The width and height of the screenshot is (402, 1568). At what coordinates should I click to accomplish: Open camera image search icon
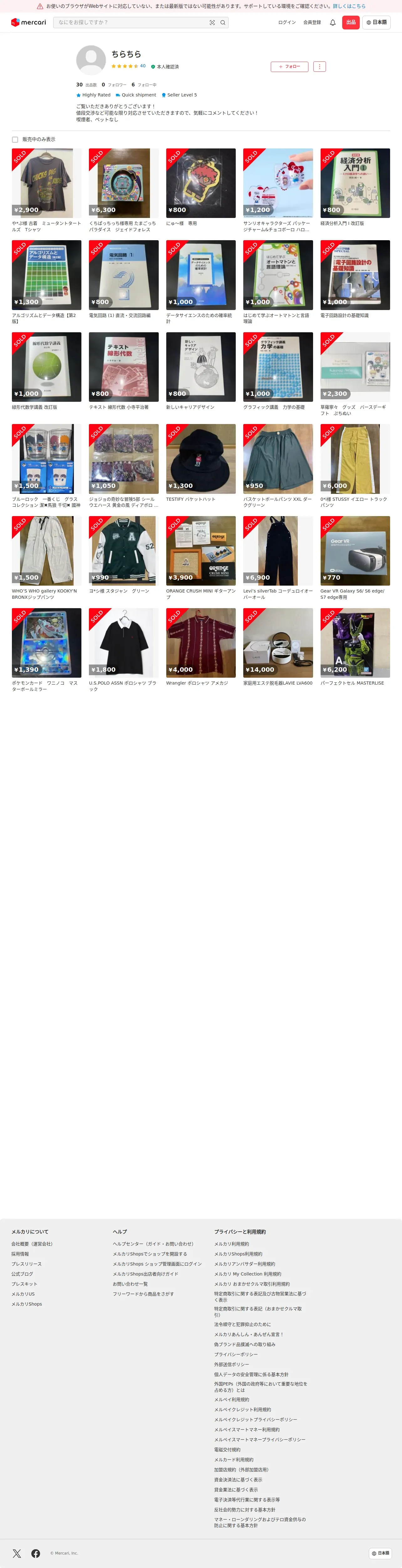pos(212,23)
